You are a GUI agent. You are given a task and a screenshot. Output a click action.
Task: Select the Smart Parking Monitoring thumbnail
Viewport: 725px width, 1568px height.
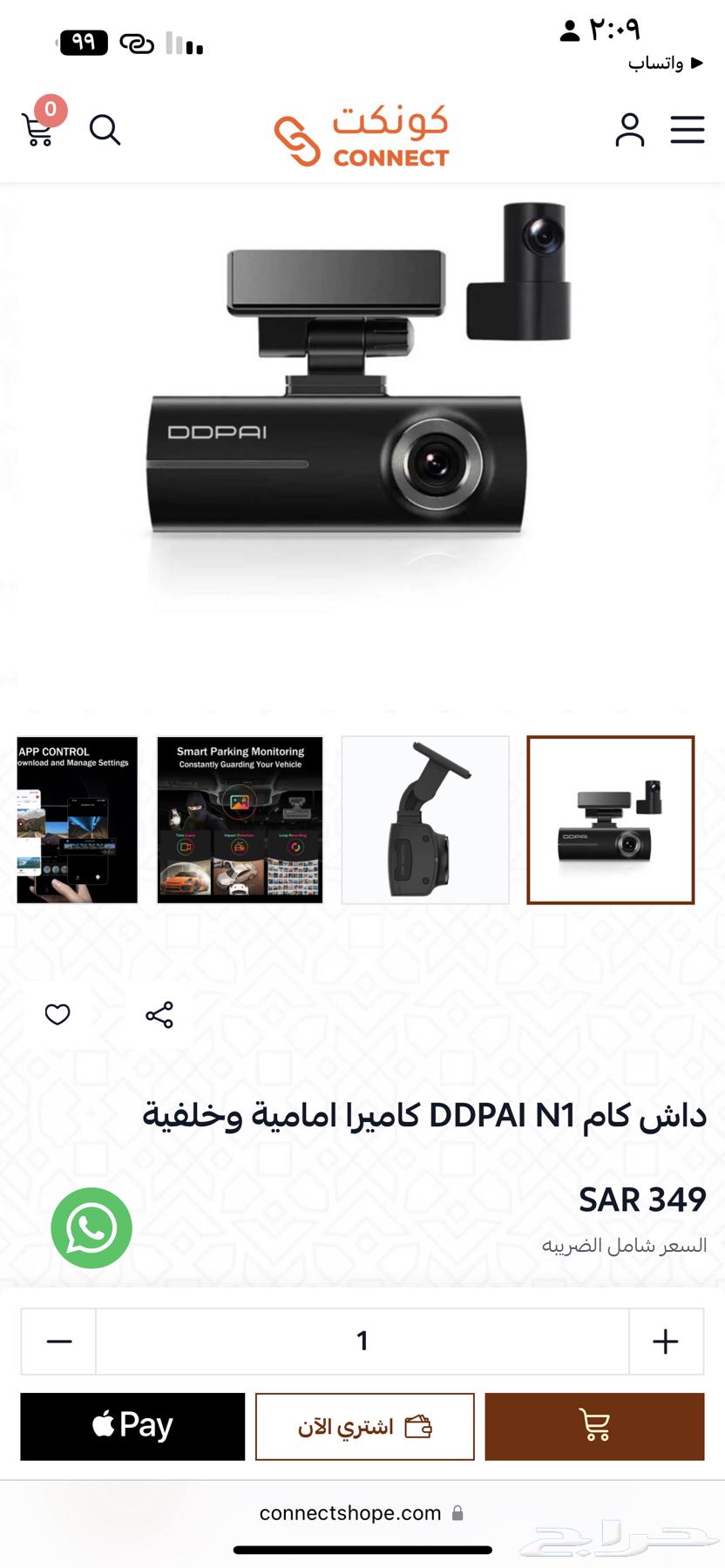(x=240, y=820)
